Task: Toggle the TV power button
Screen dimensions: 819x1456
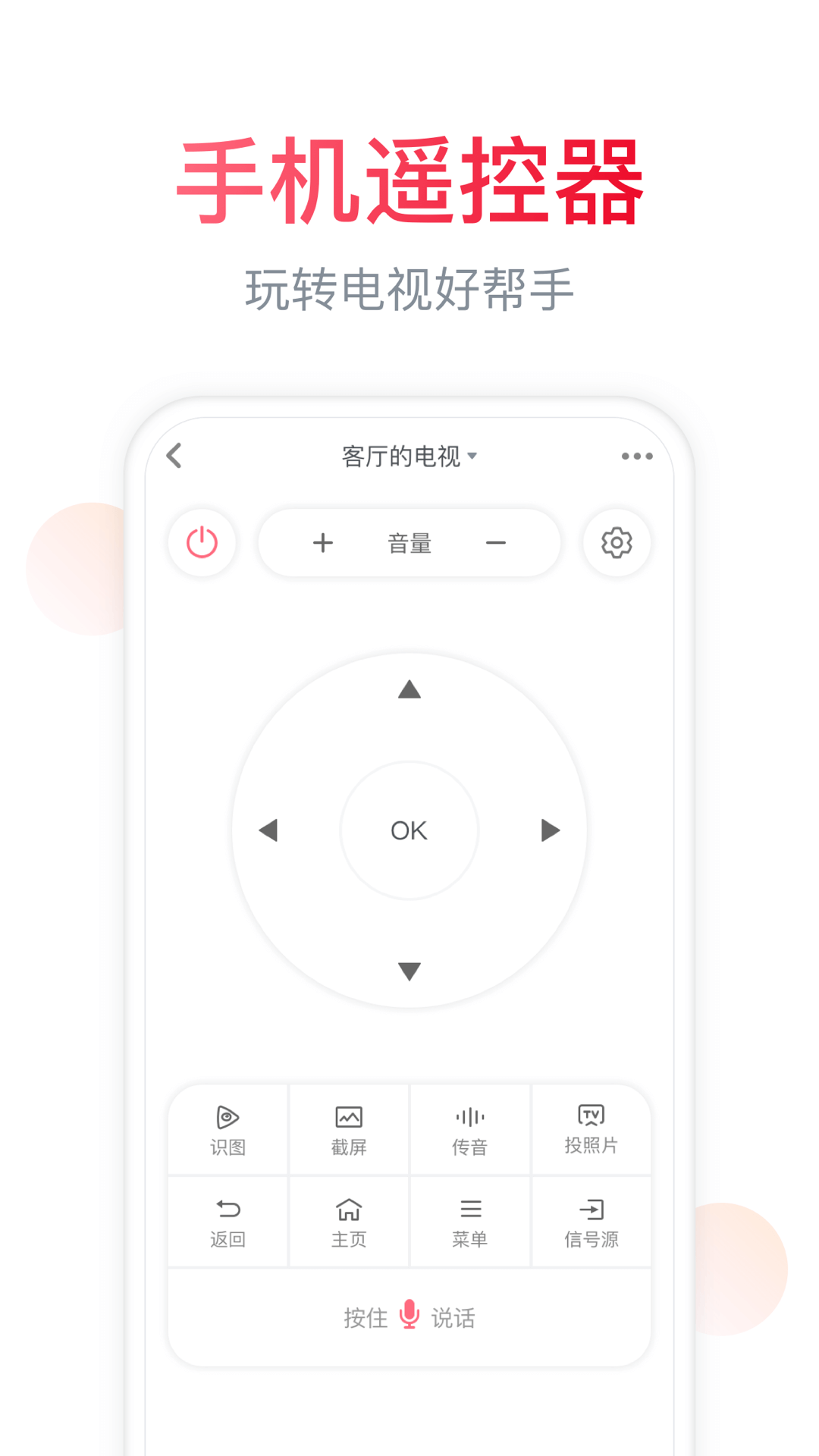Action: pos(202,543)
